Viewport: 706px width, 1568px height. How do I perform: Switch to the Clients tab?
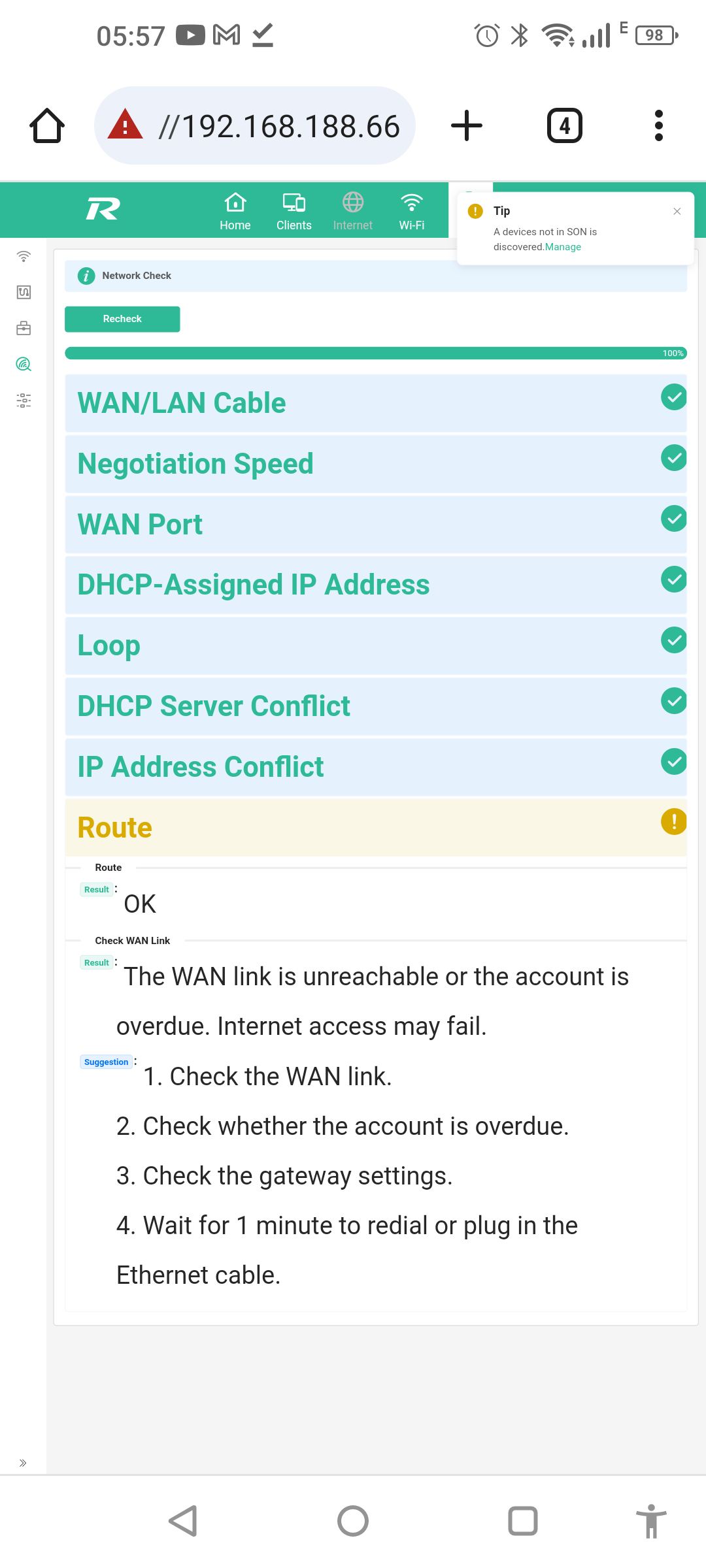(x=294, y=211)
